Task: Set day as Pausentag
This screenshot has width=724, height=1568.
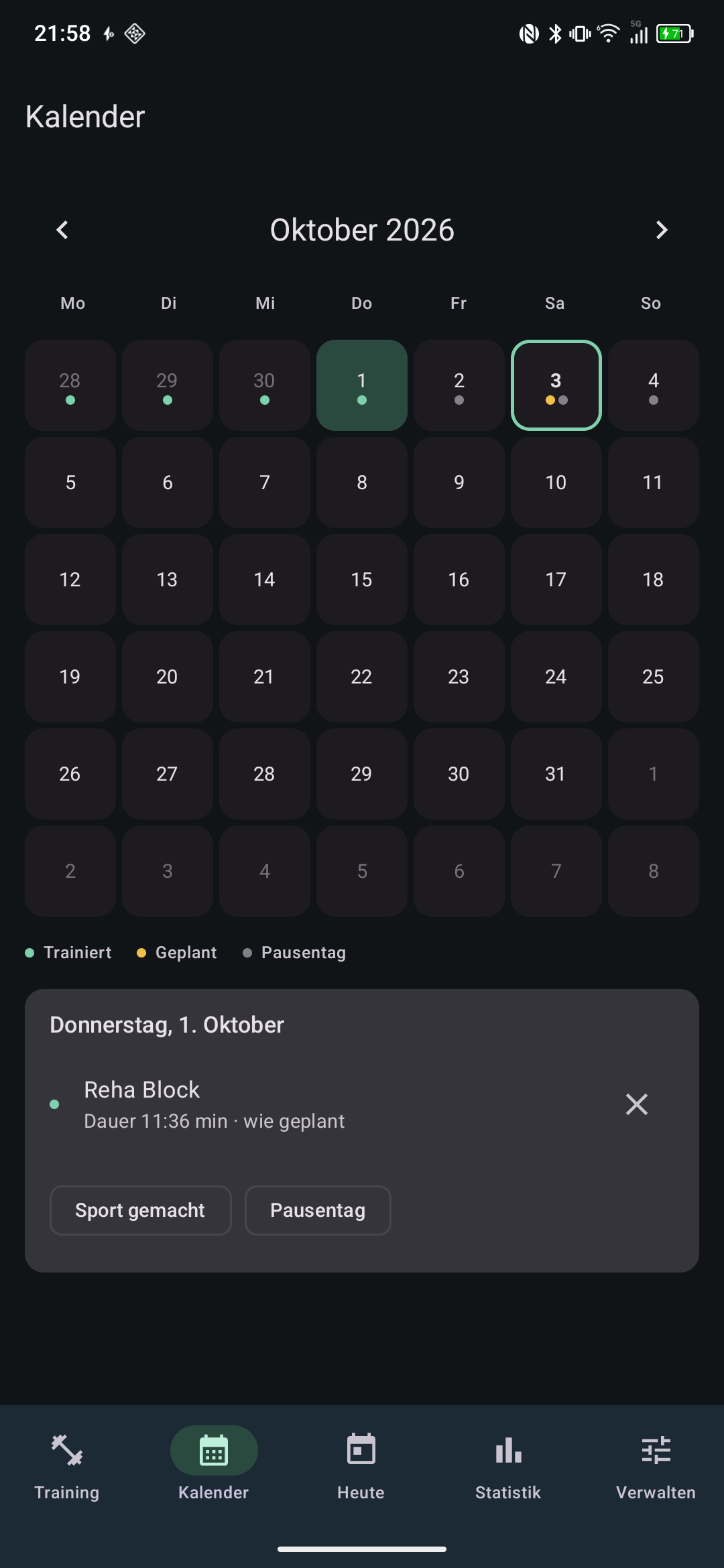Action: click(x=318, y=1210)
